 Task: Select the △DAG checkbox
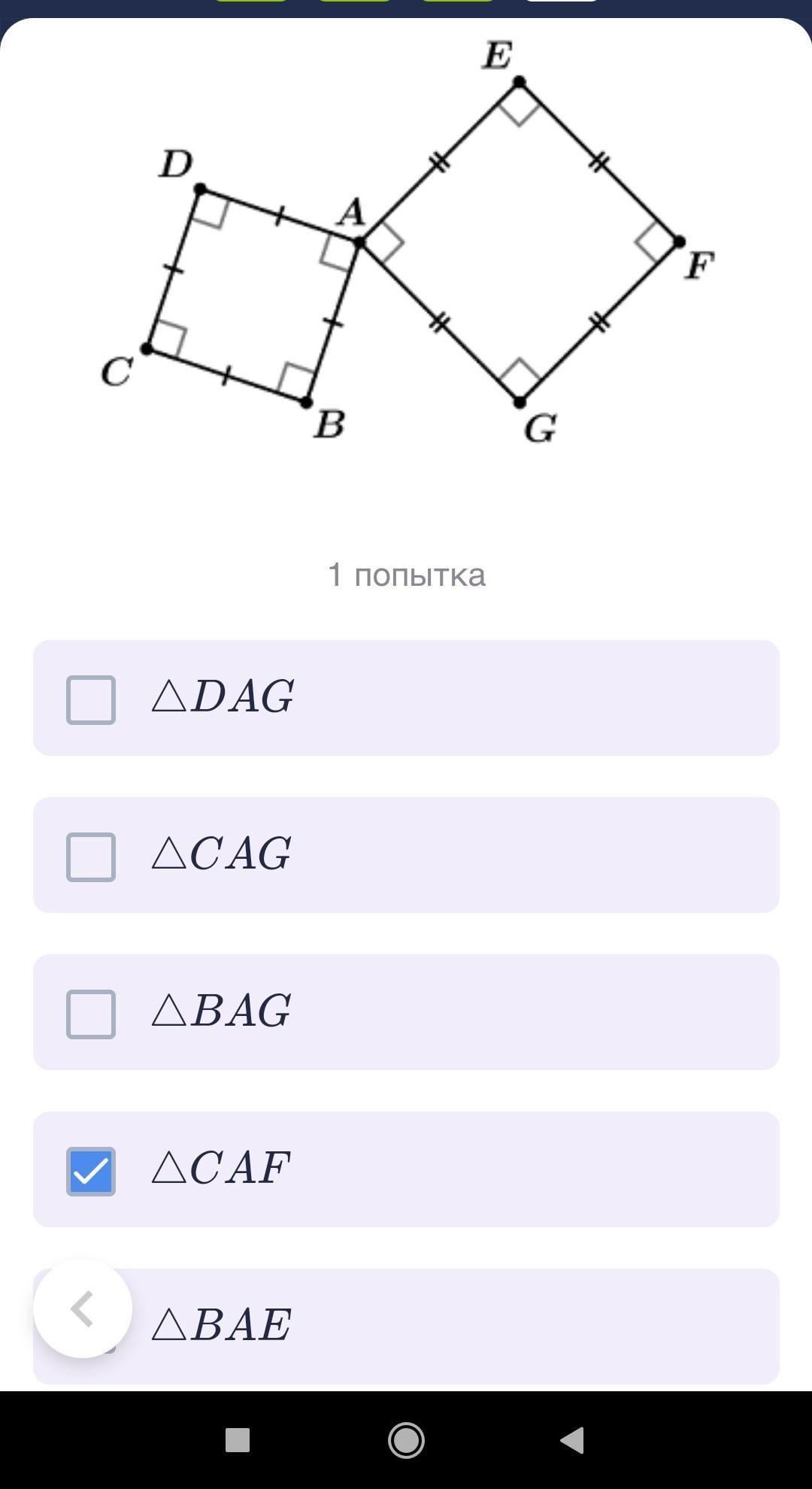[x=91, y=699]
